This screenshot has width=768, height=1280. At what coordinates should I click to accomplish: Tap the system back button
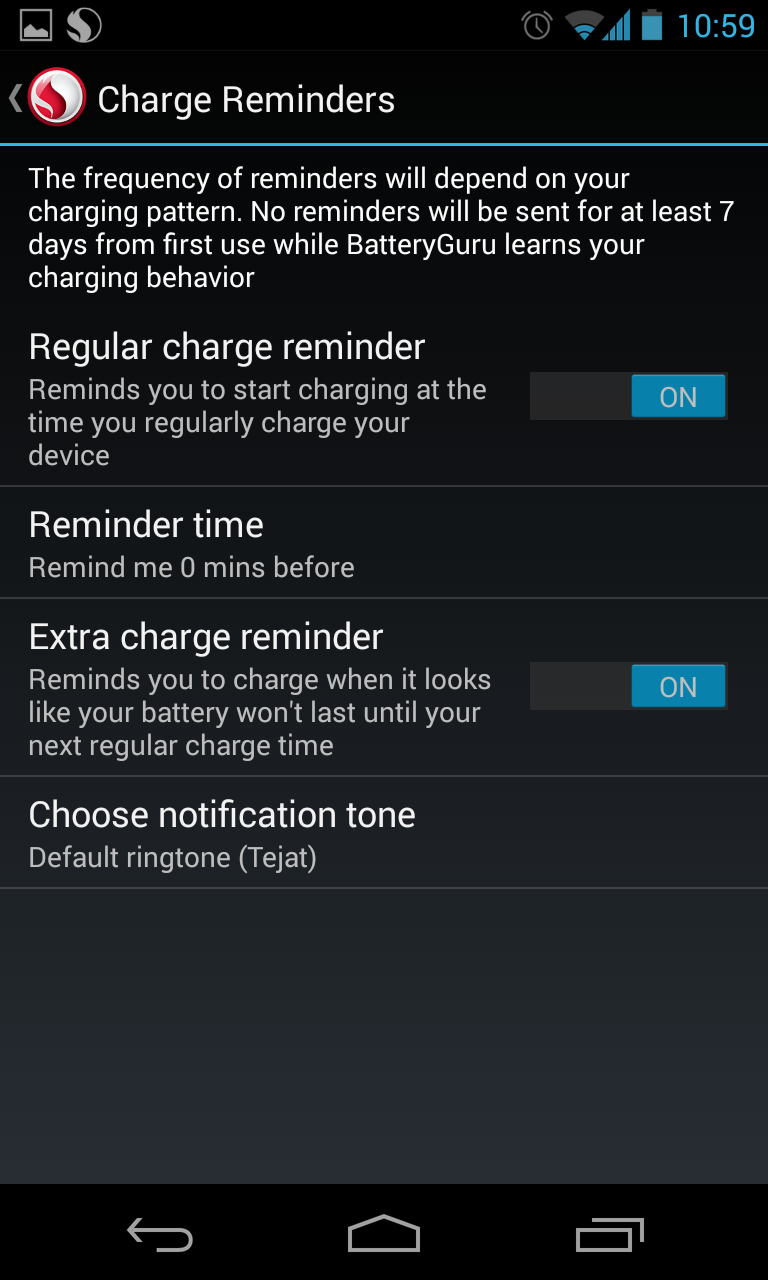(160, 1234)
